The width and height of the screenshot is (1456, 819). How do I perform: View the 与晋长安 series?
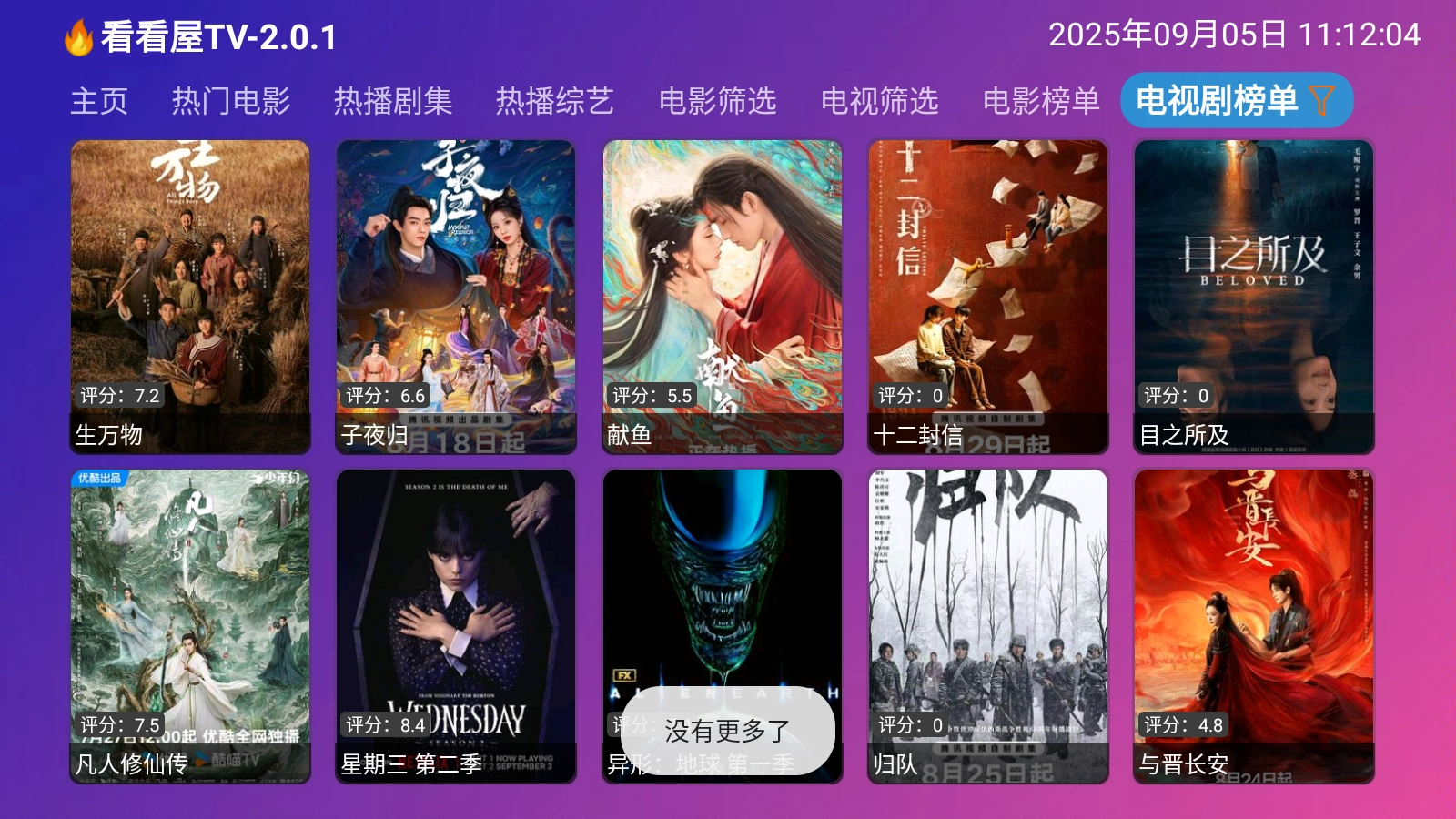(1253, 625)
